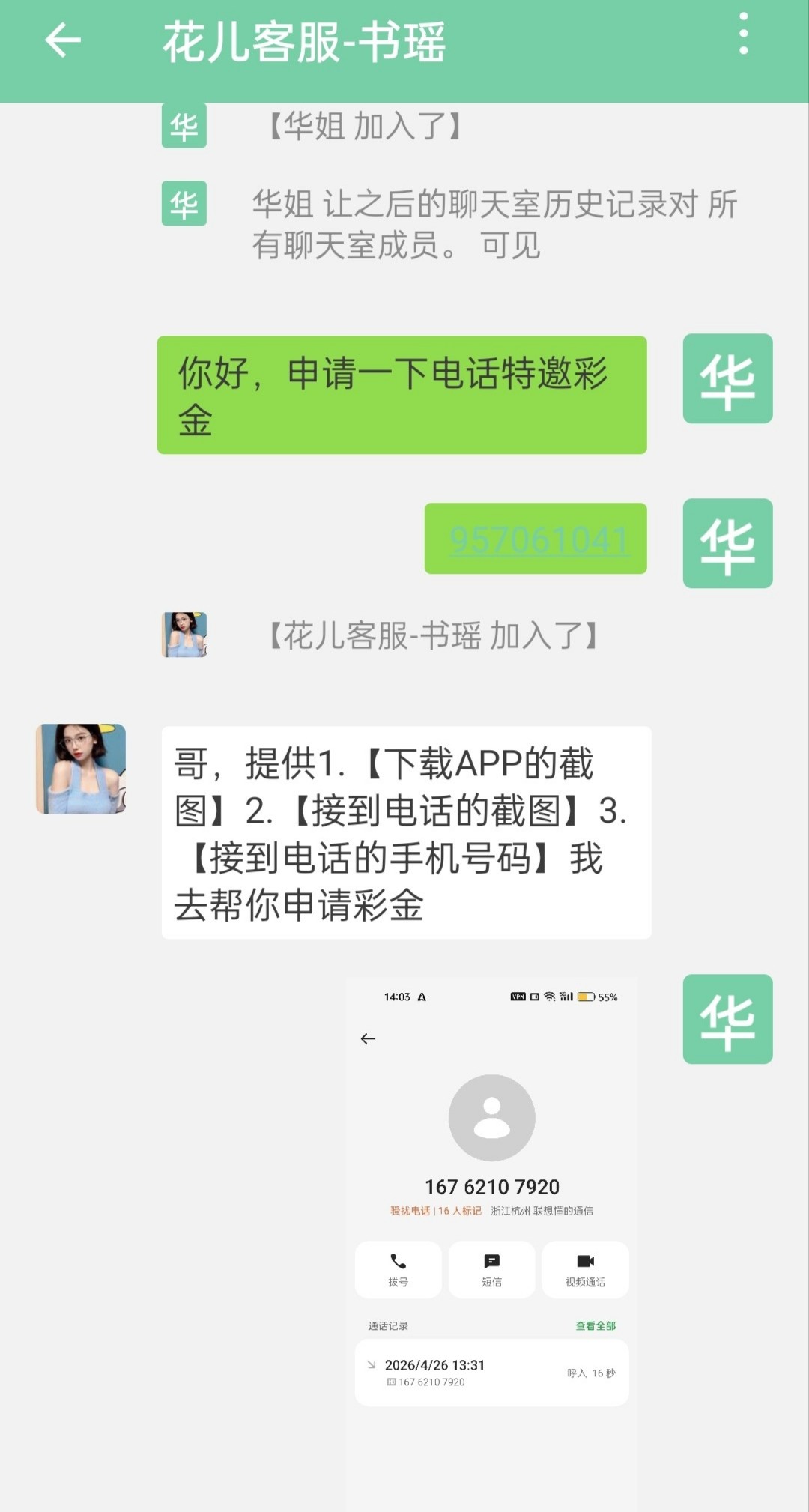Screen dimensions: 809x1512
Task: Open 书瑶's avatar beside her message
Action: tap(81, 769)
